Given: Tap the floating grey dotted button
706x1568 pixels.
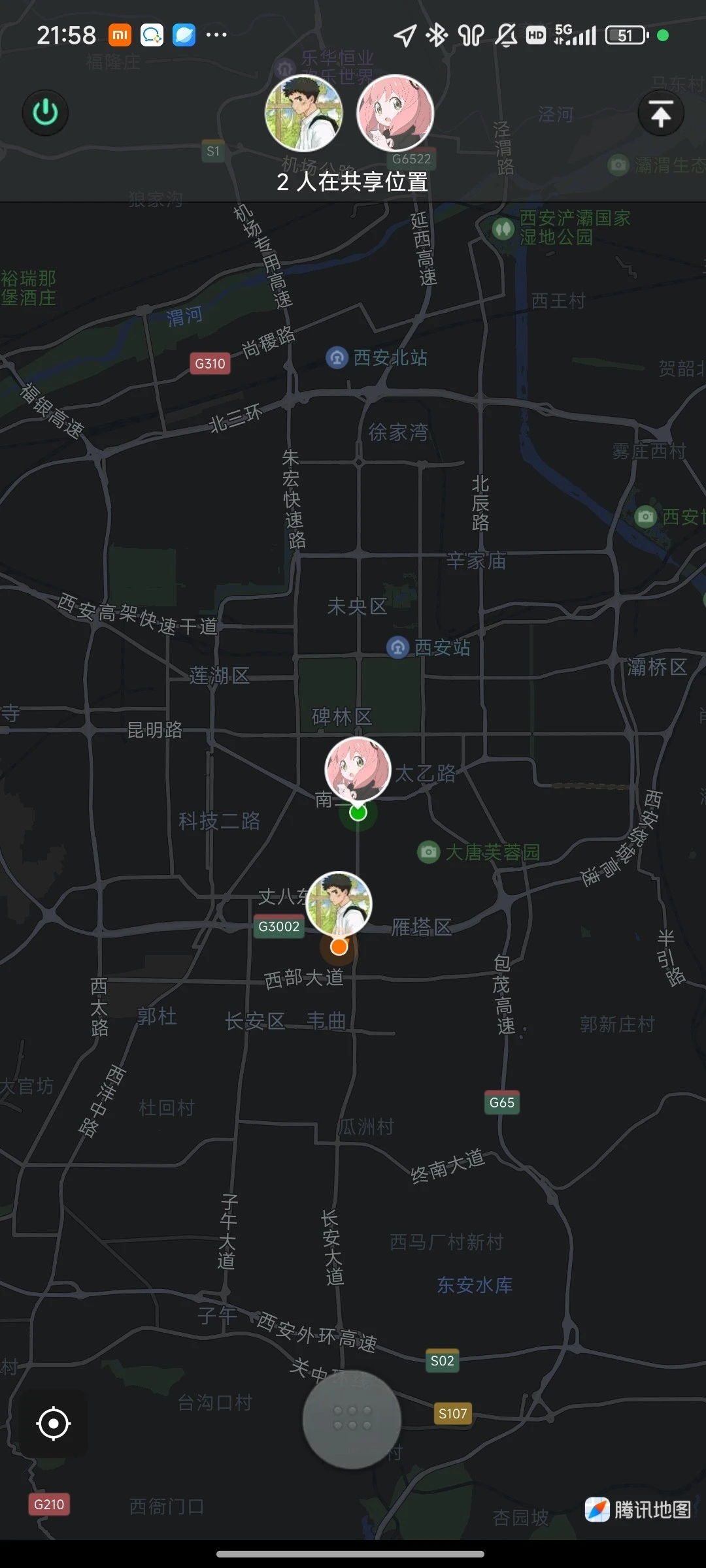Looking at the screenshot, I should click(352, 1419).
